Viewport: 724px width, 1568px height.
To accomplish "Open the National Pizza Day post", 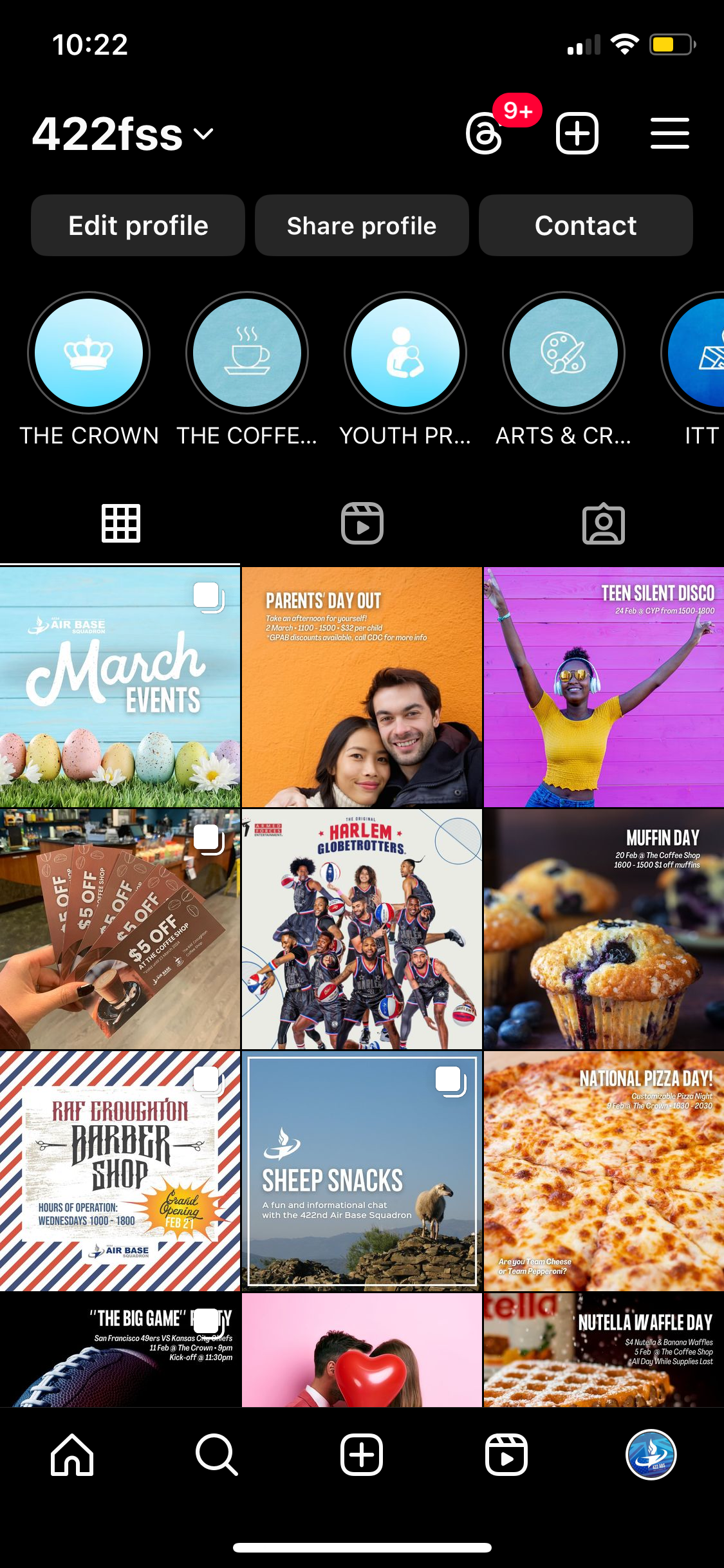I will coord(604,1171).
